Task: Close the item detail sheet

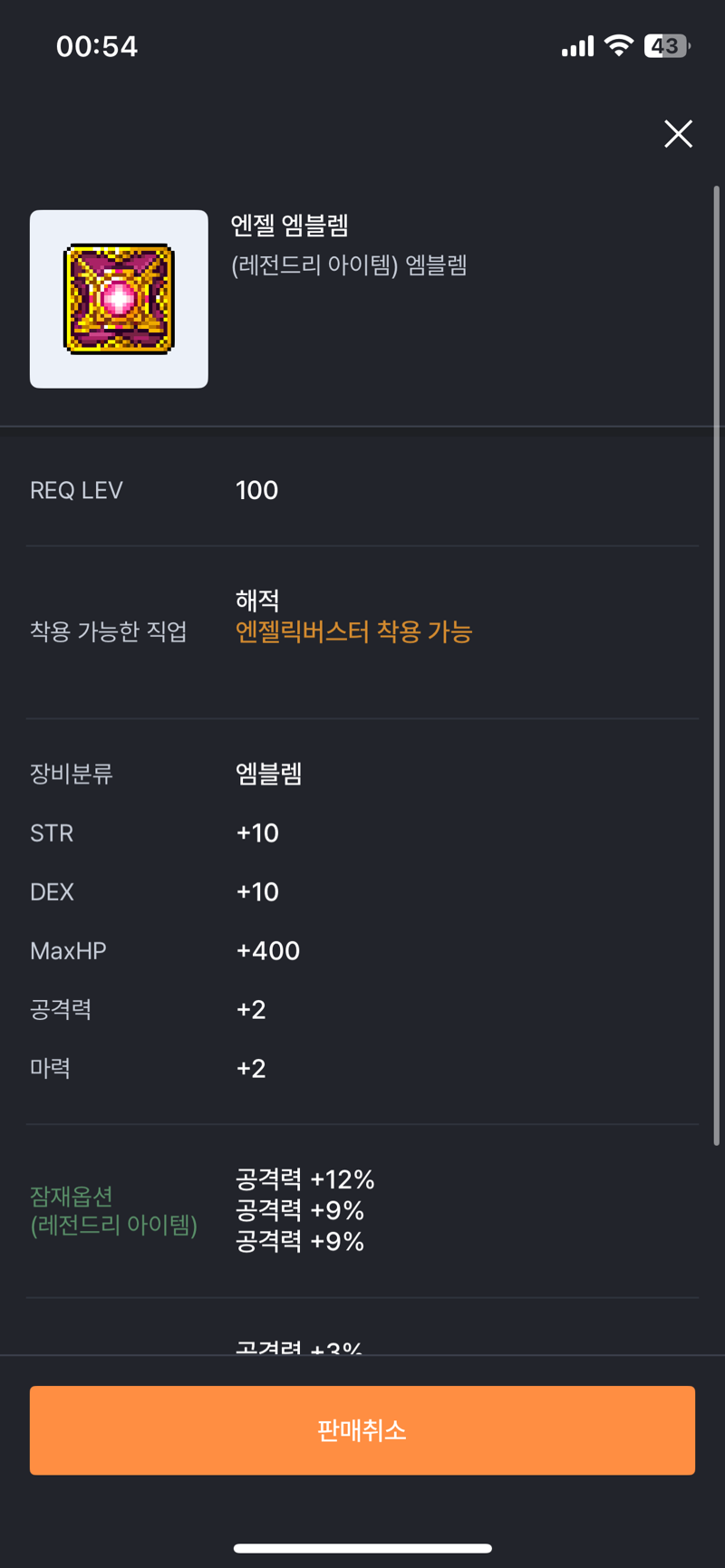Action: click(678, 134)
